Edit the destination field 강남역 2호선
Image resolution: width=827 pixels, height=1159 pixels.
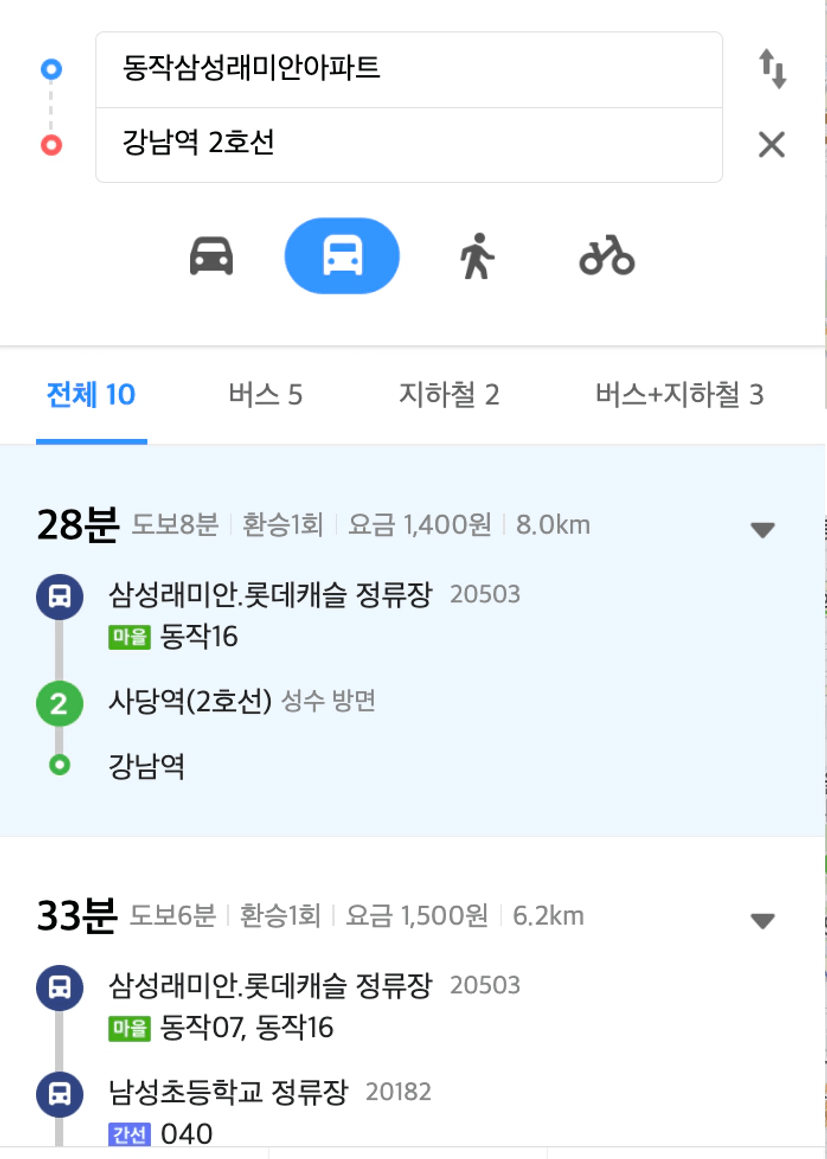coord(408,145)
